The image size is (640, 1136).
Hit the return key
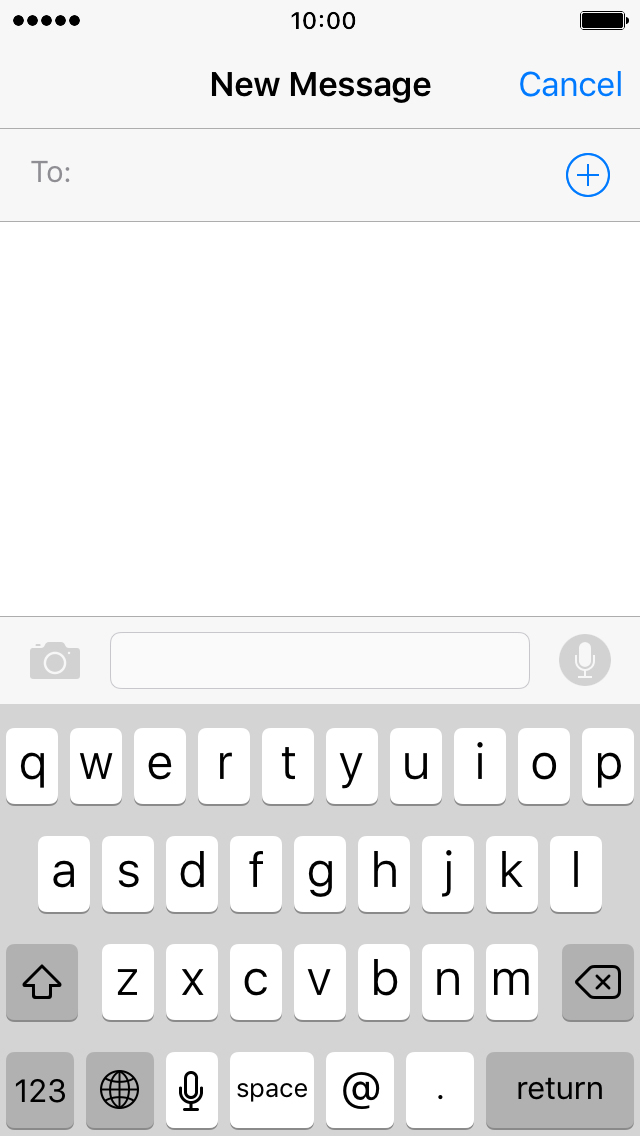pos(560,1090)
